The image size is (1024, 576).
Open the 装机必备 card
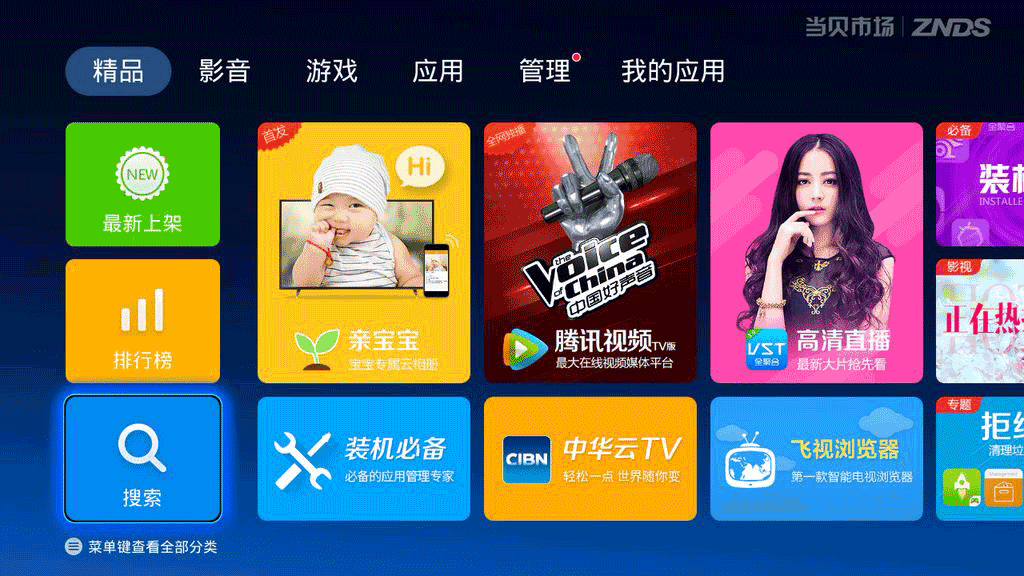[364, 458]
